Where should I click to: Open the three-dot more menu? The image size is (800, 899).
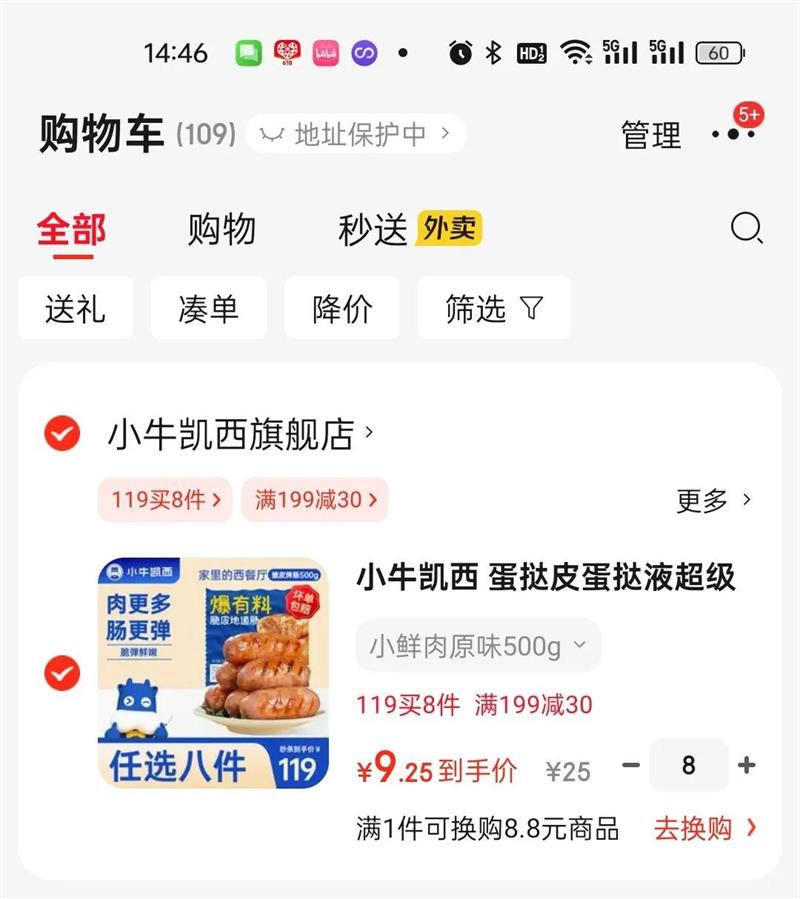point(733,133)
